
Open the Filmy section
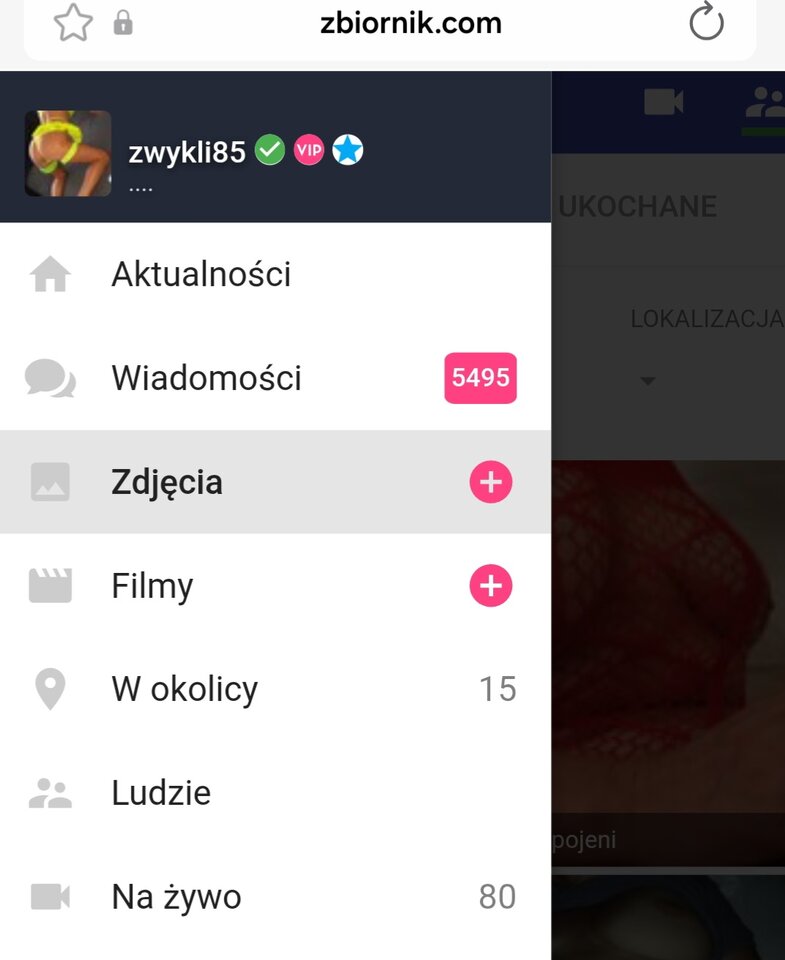click(152, 586)
